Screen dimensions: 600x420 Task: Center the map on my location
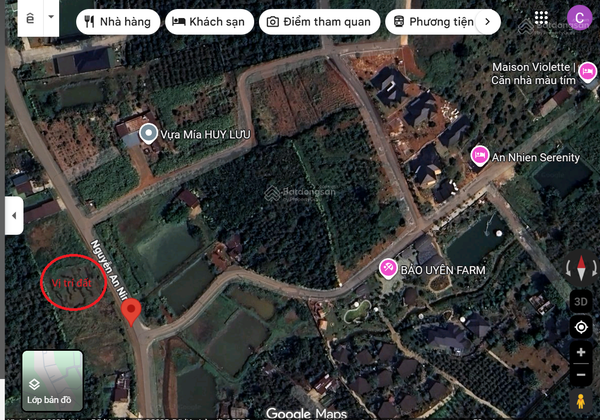click(x=581, y=327)
